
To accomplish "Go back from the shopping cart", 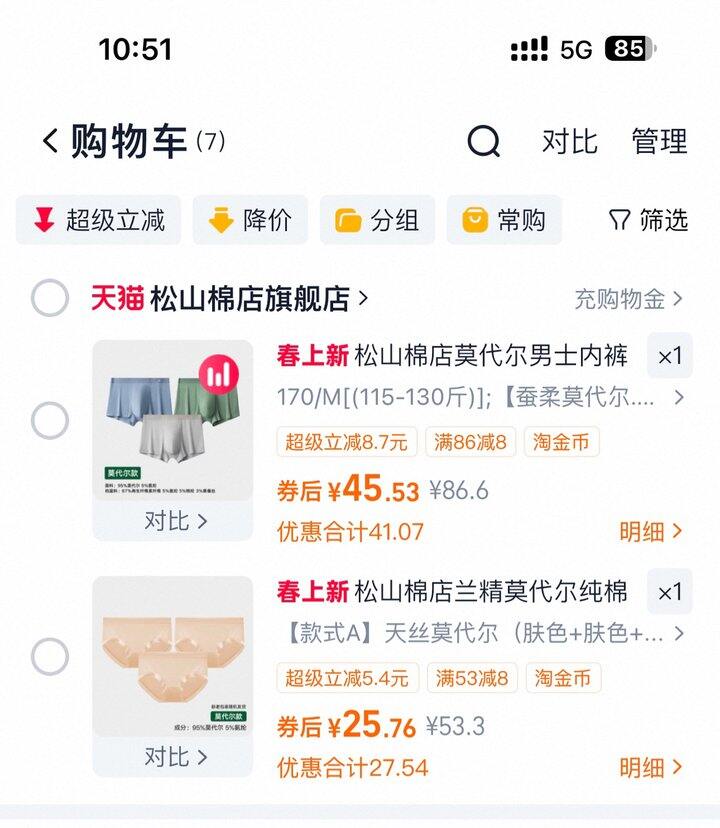I will click(x=50, y=141).
